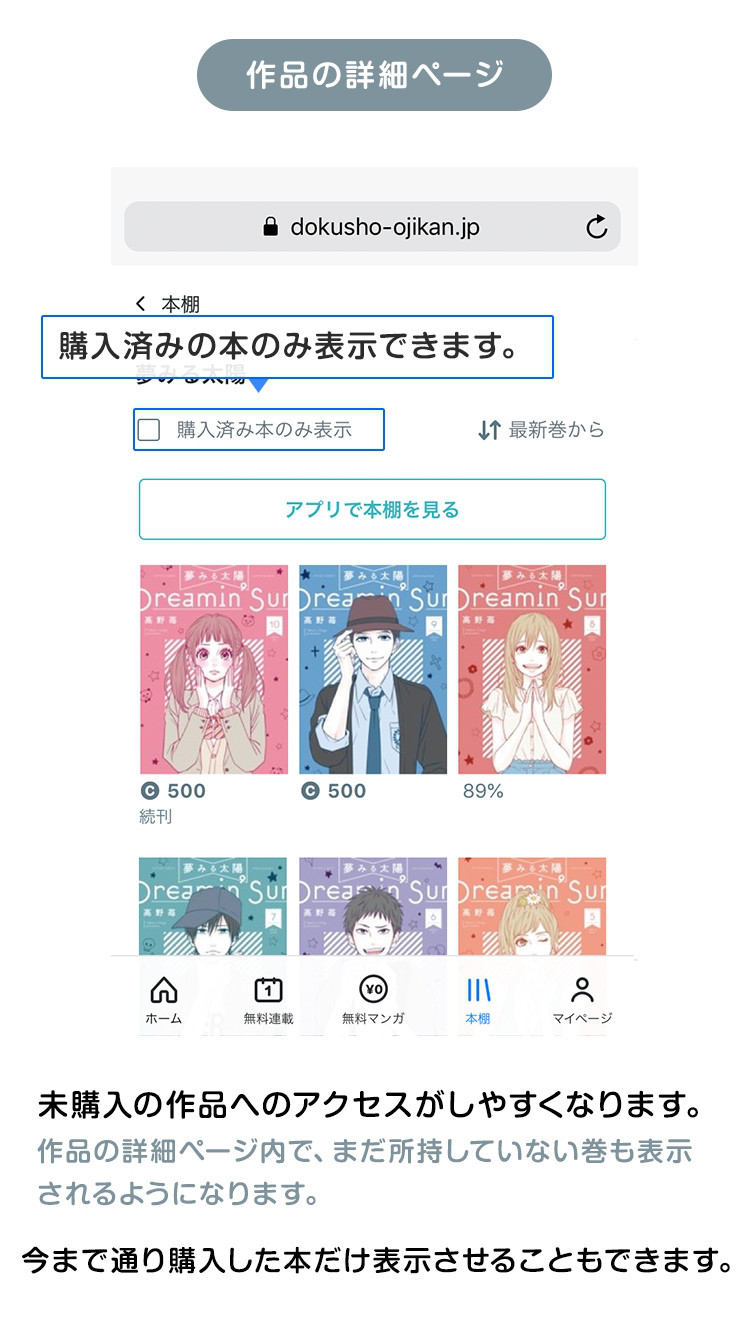Tap the sort arrows icon next to 最新巻から

pyautogui.click(x=488, y=430)
